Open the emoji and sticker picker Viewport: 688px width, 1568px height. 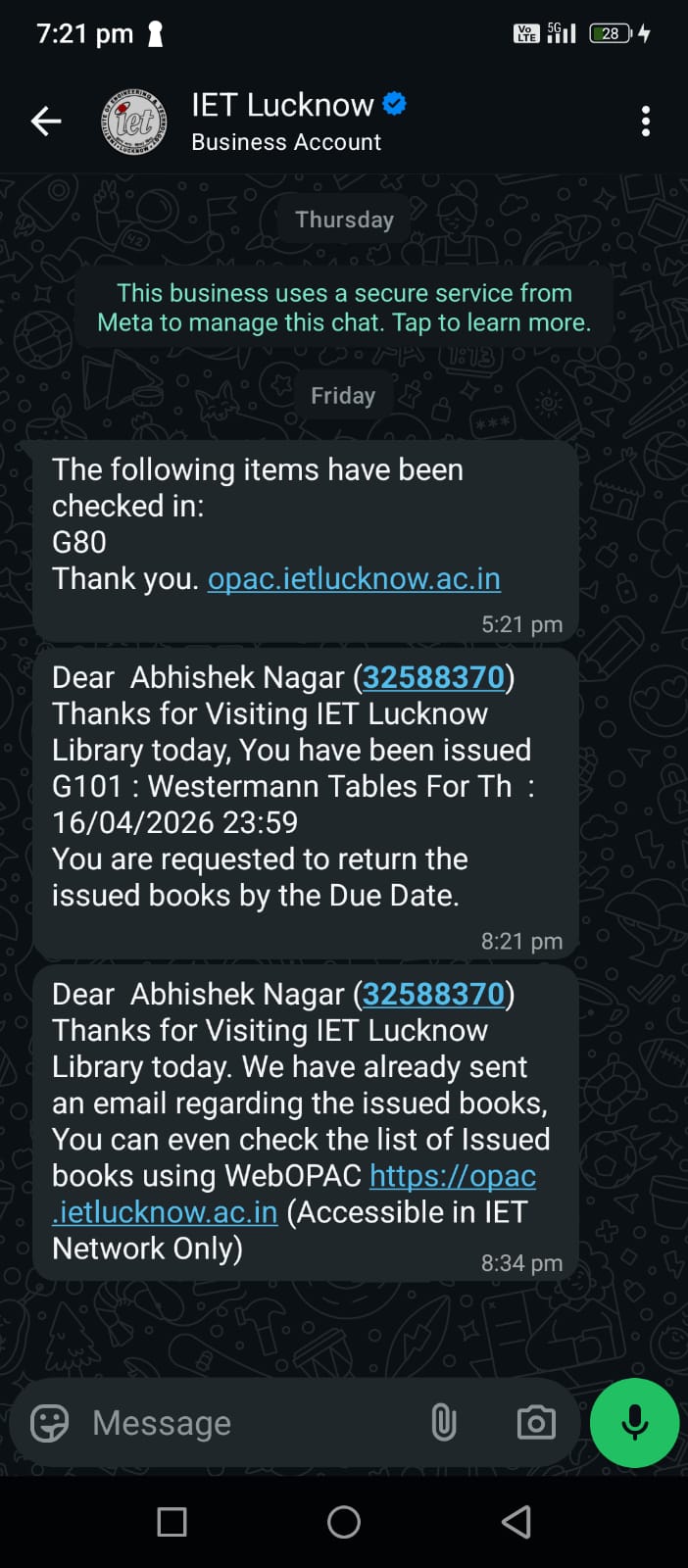pos(50,1423)
